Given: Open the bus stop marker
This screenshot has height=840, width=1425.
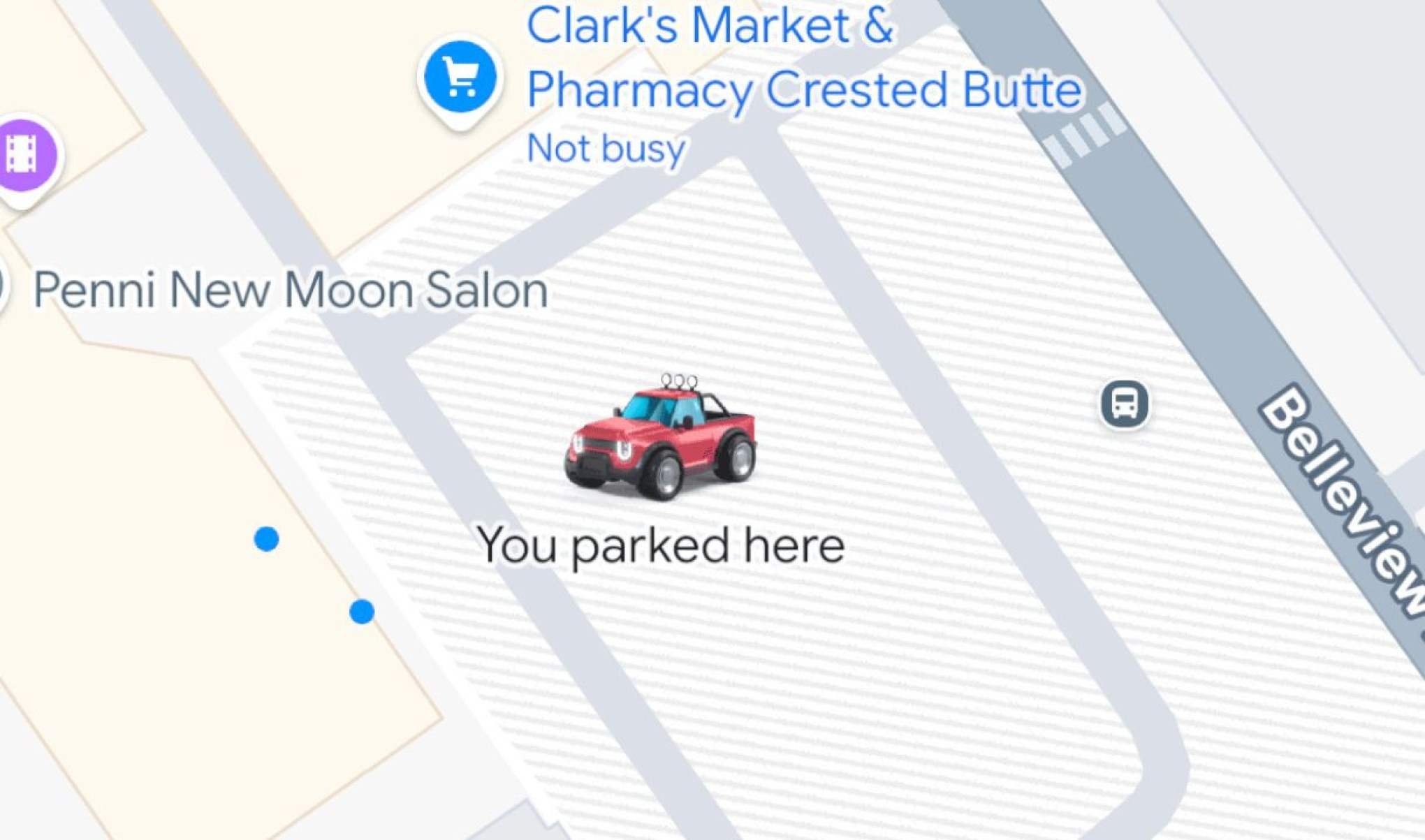Looking at the screenshot, I should [1124, 404].
